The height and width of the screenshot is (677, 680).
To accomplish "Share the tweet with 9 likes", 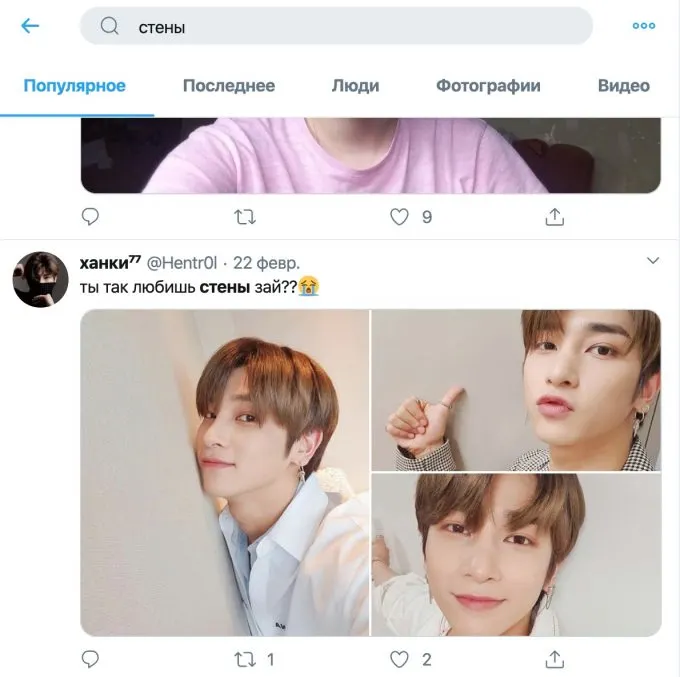I will (555, 216).
